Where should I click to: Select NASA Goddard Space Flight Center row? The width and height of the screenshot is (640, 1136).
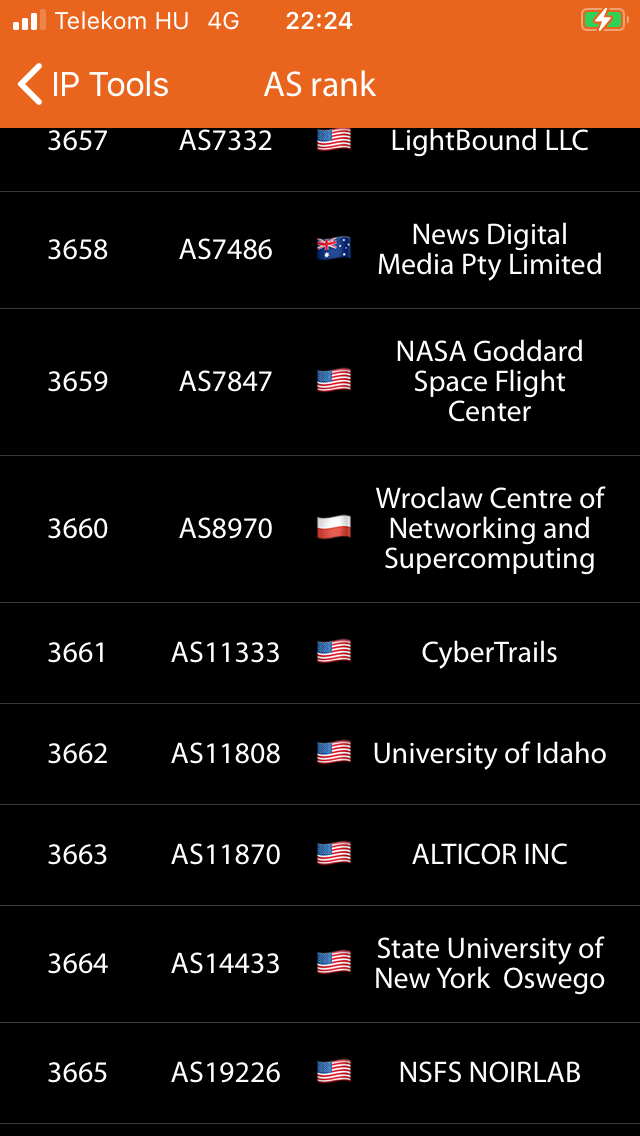[x=320, y=382]
